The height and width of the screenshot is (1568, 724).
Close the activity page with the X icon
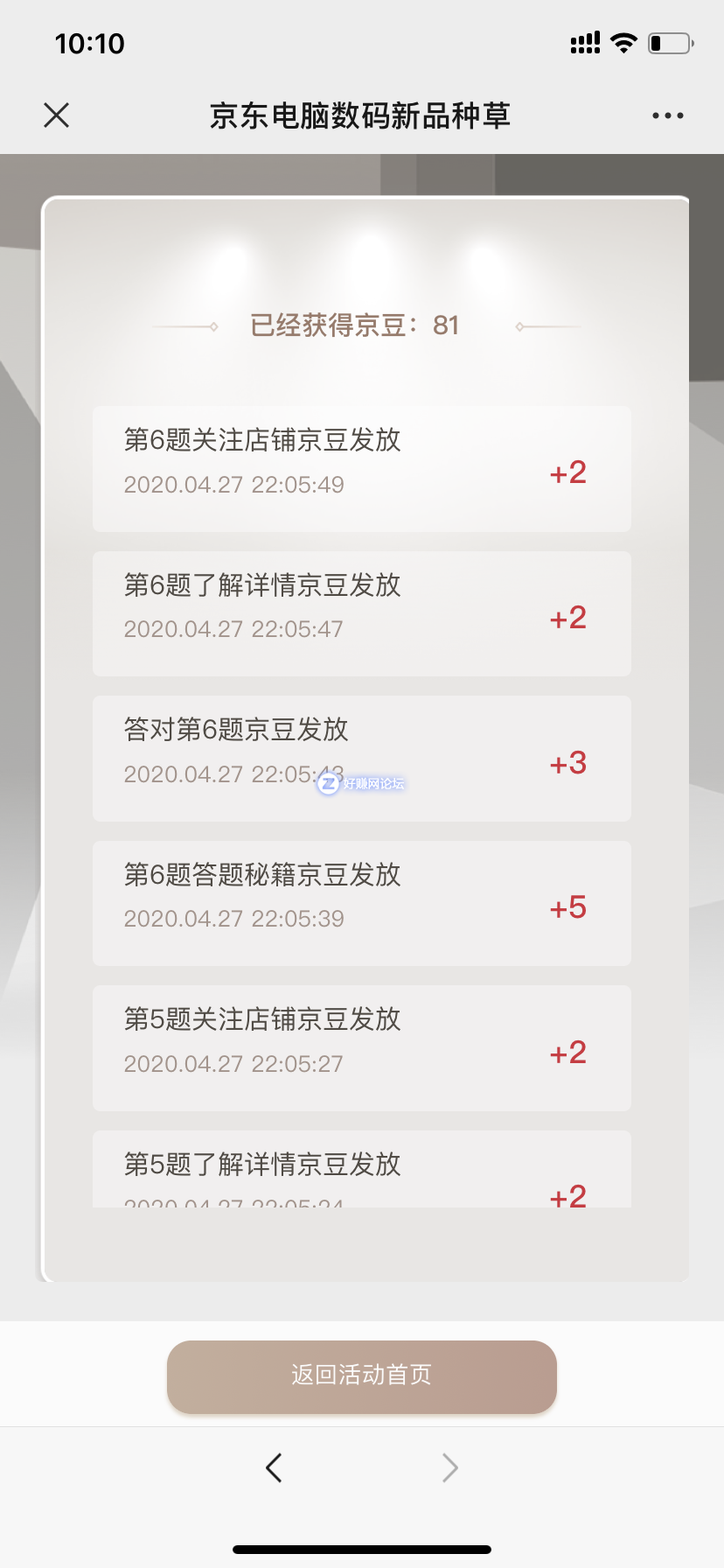pyautogui.click(x=56, y=115)
